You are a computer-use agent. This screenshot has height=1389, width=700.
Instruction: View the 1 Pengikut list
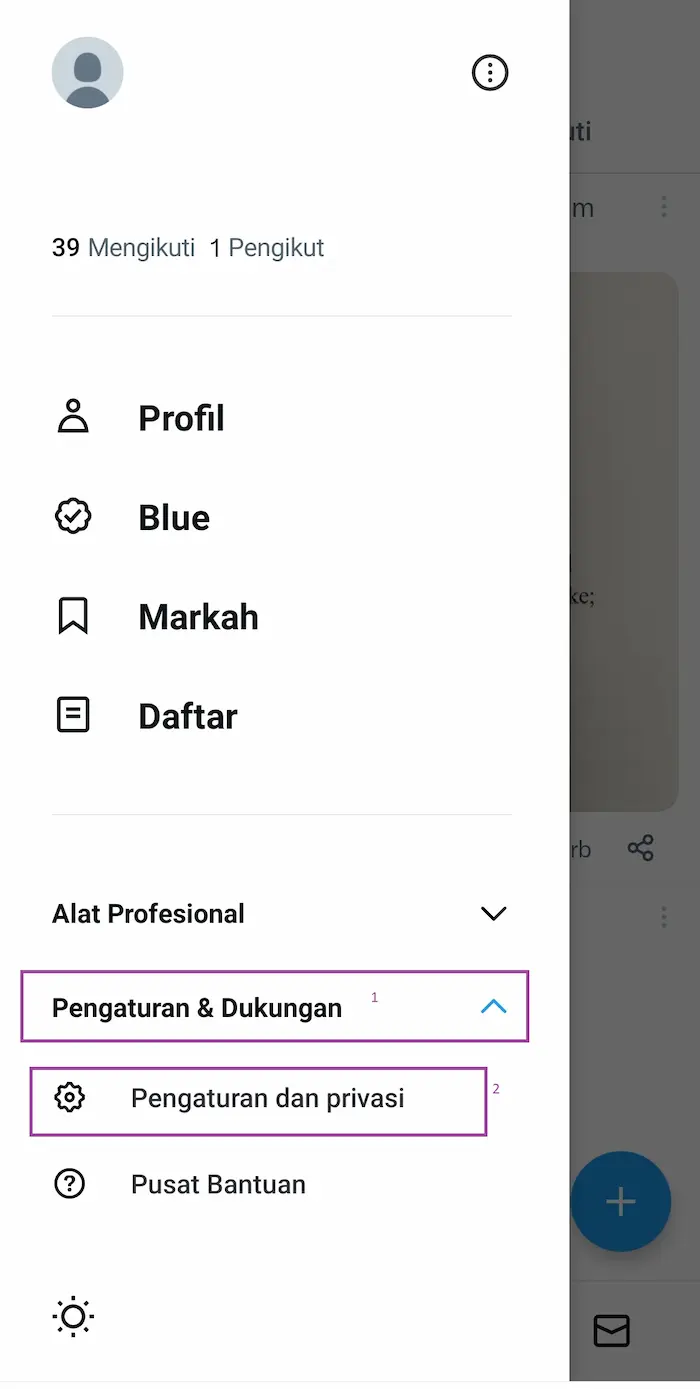tap(267, 248)
